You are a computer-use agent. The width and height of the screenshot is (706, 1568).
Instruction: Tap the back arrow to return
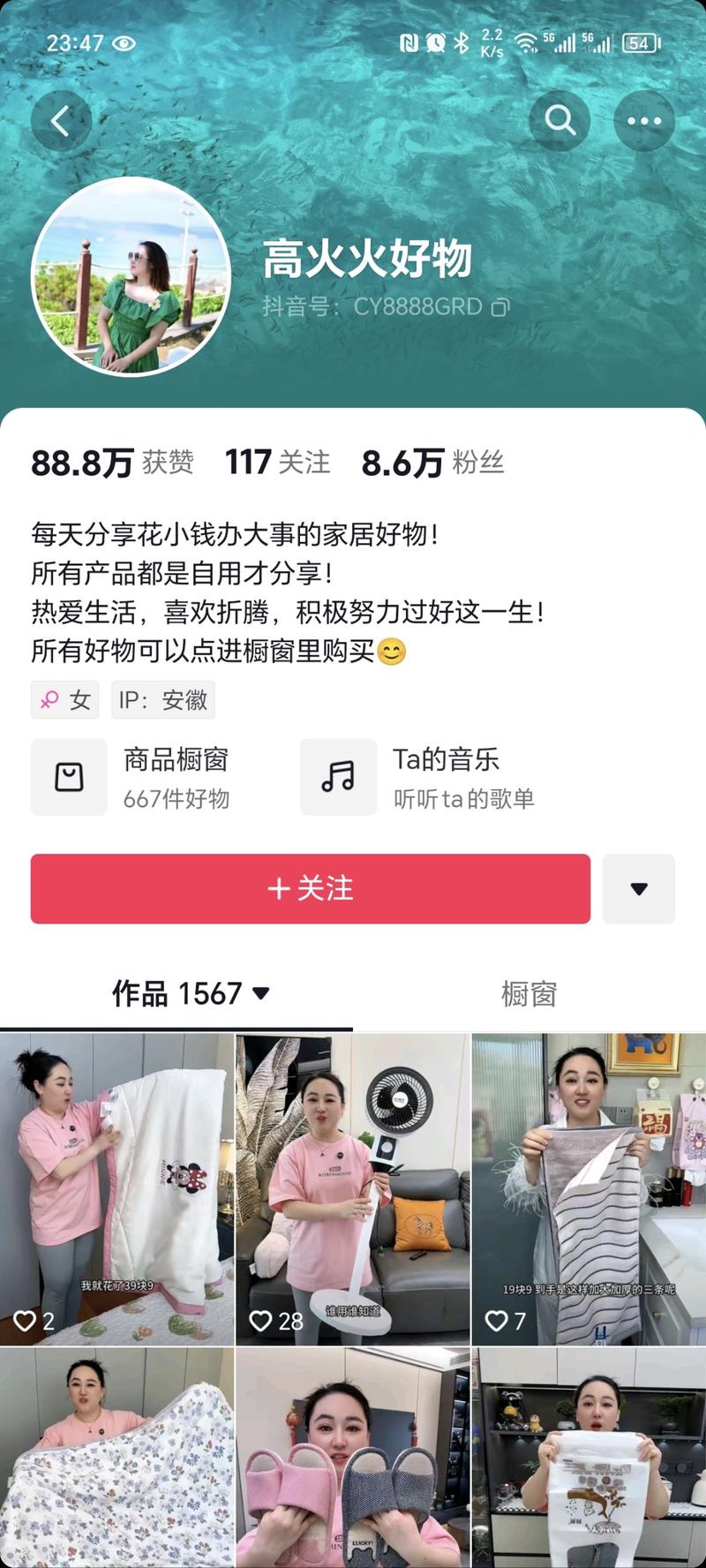(x=61, y=121)
